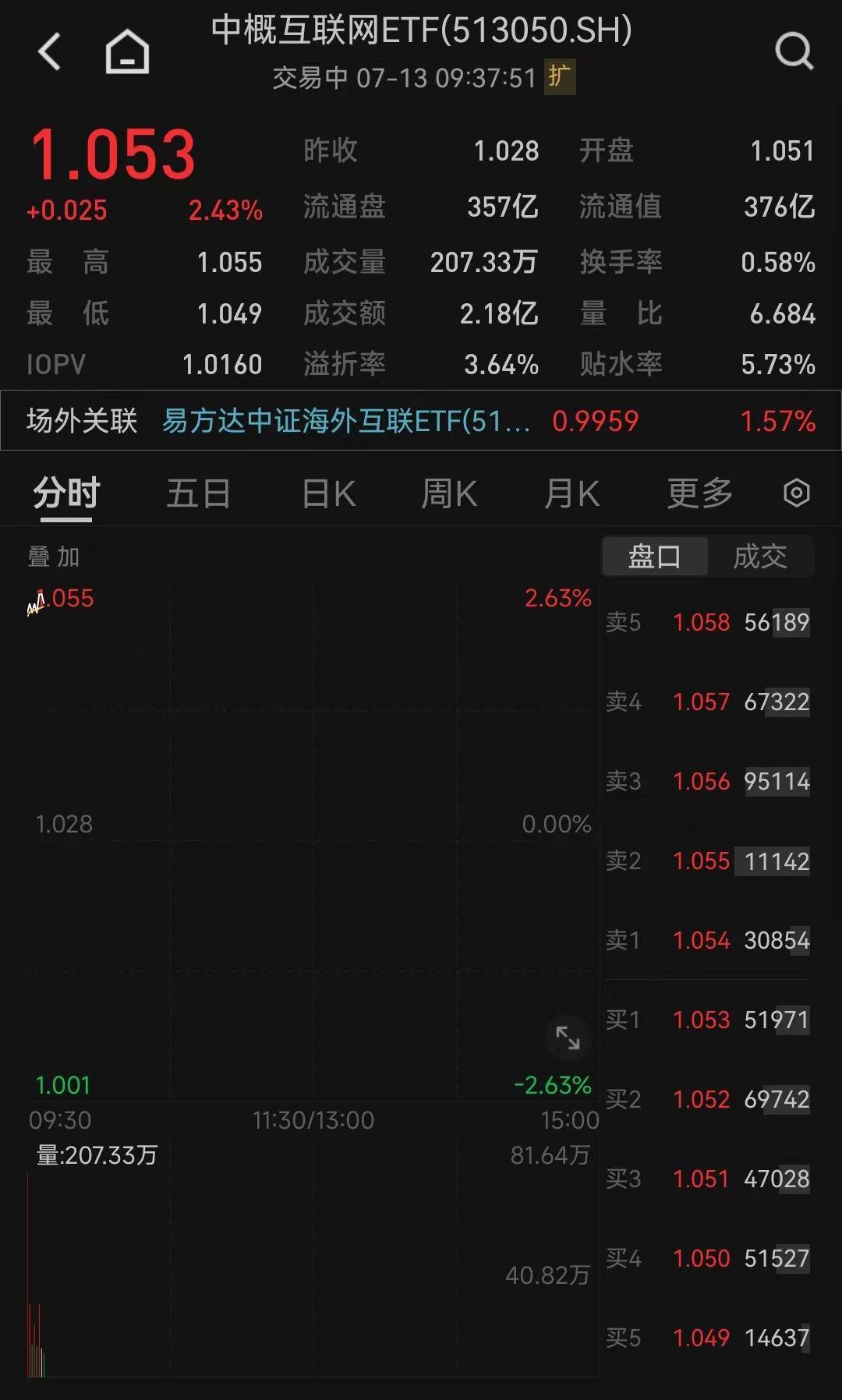This screenshot has width=842, height=1400.
Task: Open the search magnifier icon
Action: pyautogui.click(x=793, y=51)
